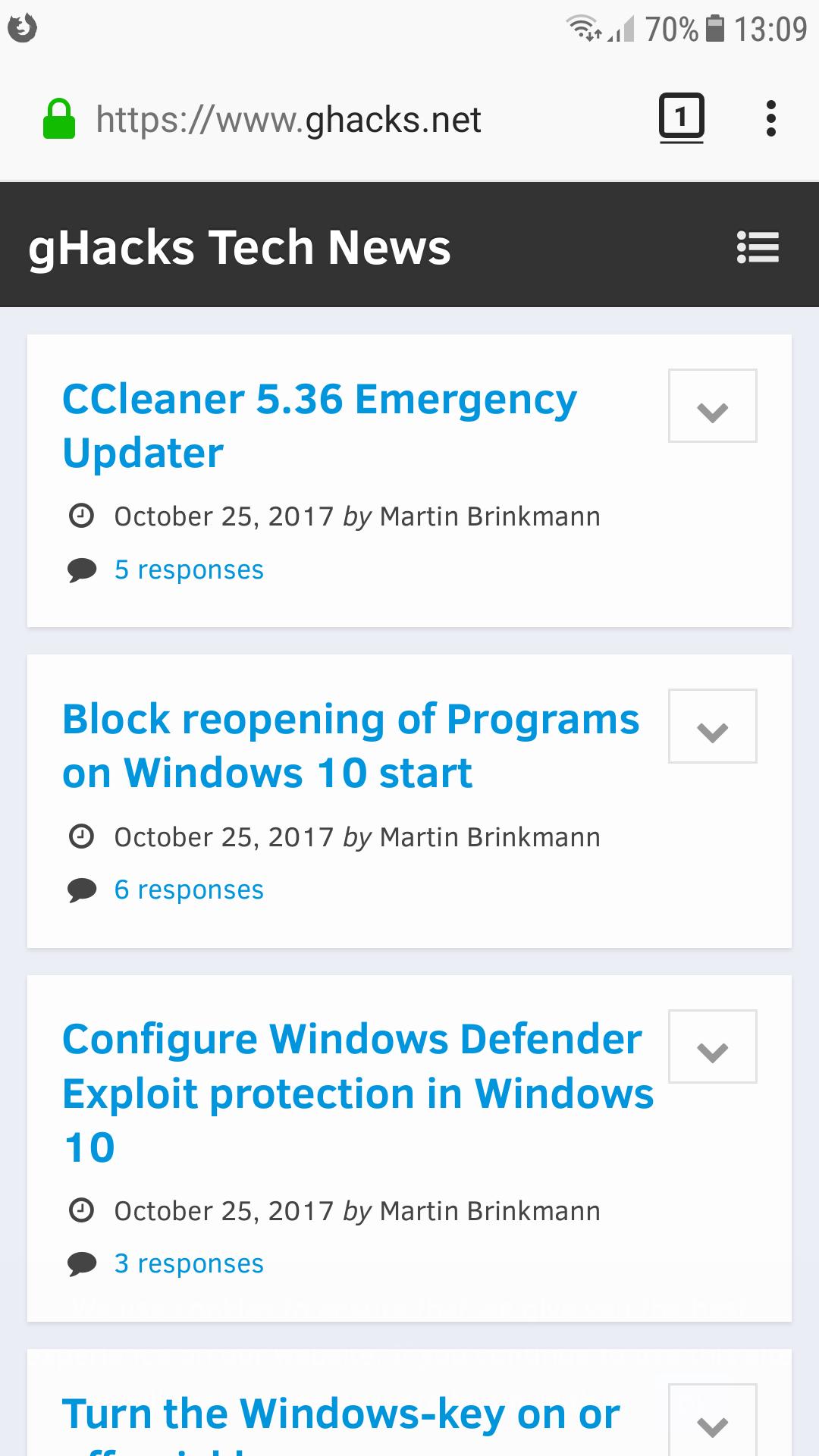Open Configure Windows Defender Exploit protection article

(358, 1093)
